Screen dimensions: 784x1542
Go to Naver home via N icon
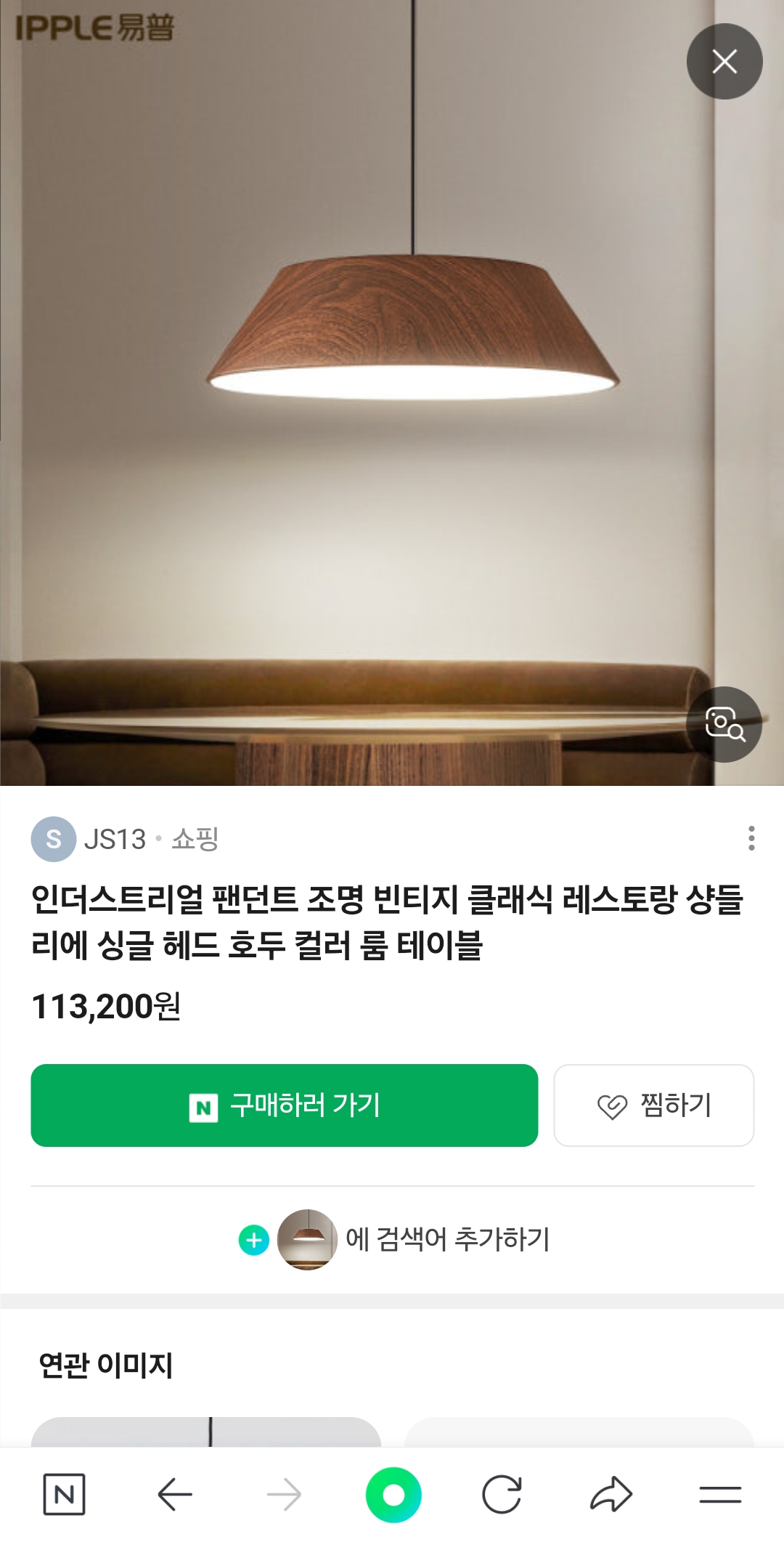pyautogui.click(x=64, y=1495)
